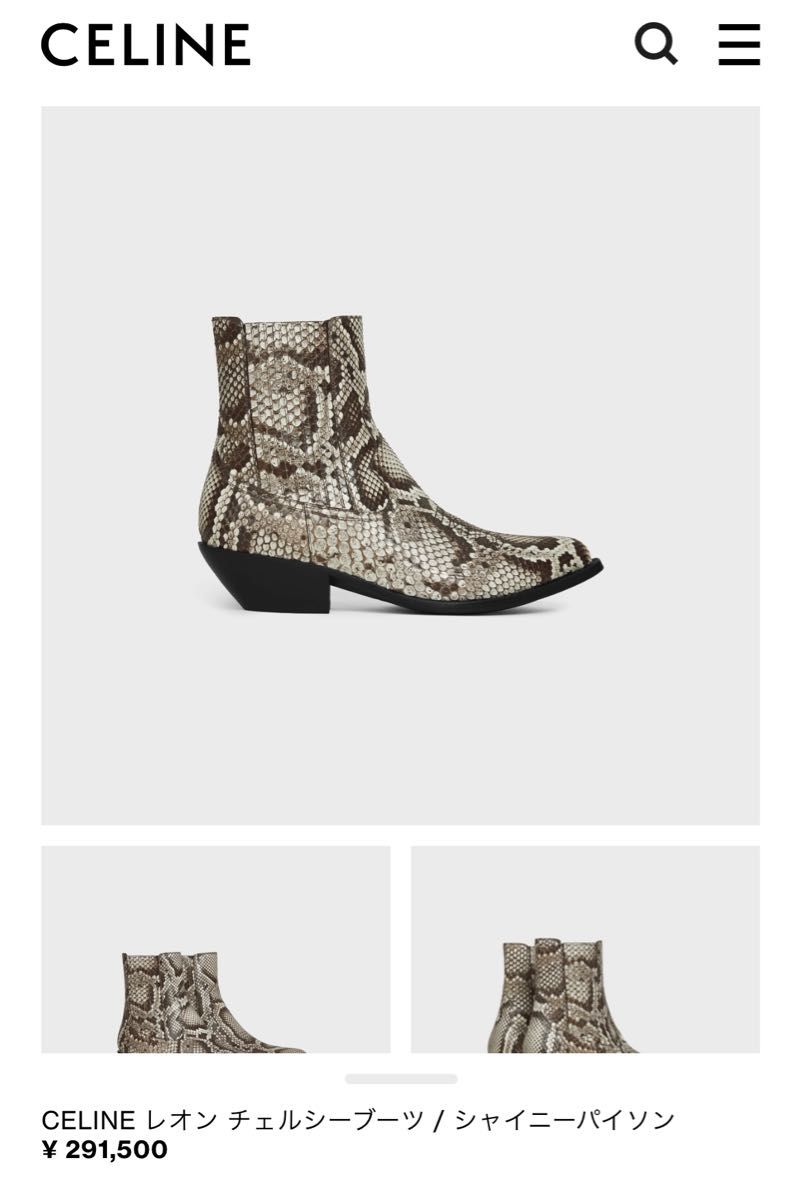The width and height of the screenshot is (802, 1200).
Task: Open the back-view boot photo tile
Action: (585, 948)
